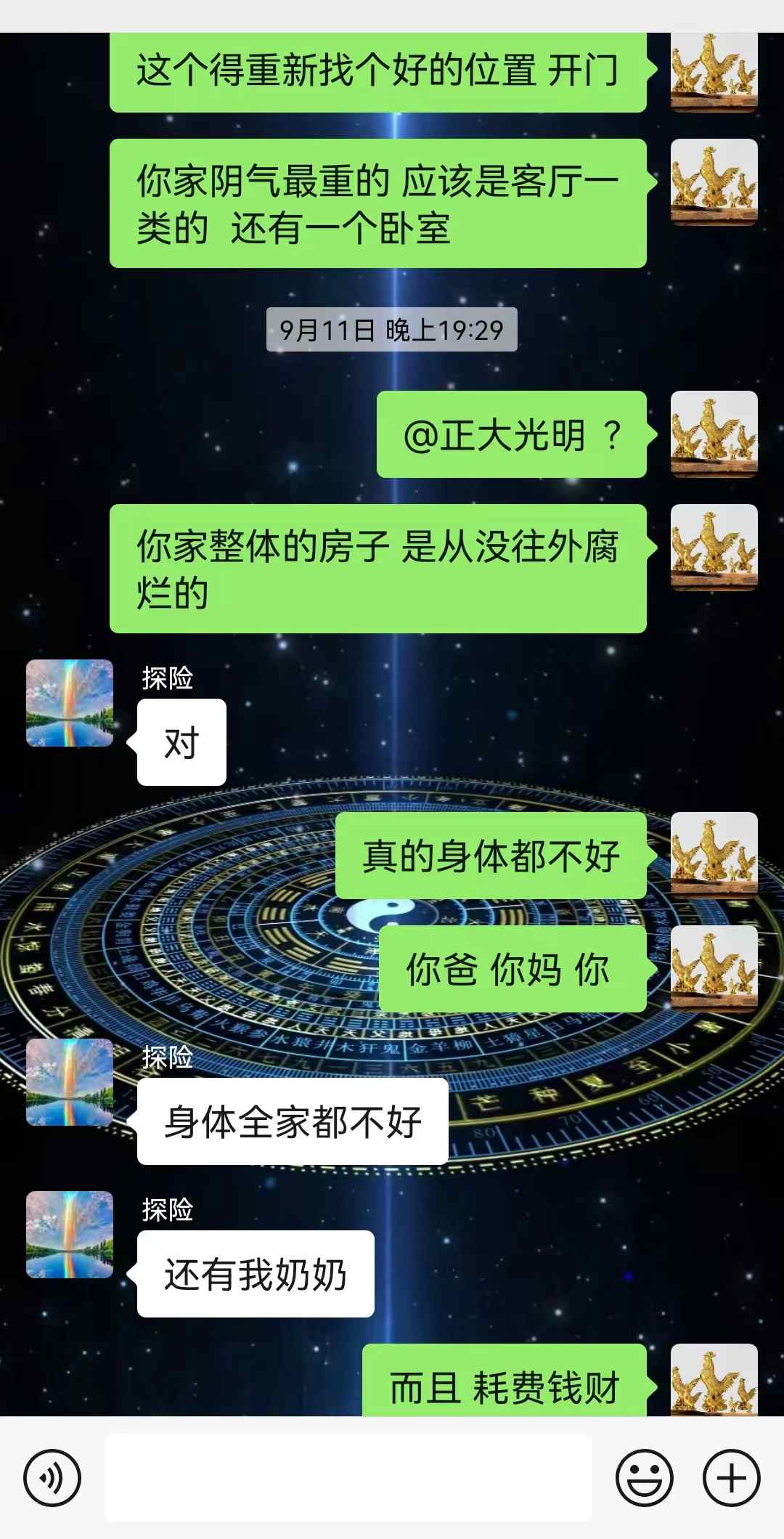Open the emoji picker
The width and height of the screenshot is (784, 1539).
tap(644, 1477)
